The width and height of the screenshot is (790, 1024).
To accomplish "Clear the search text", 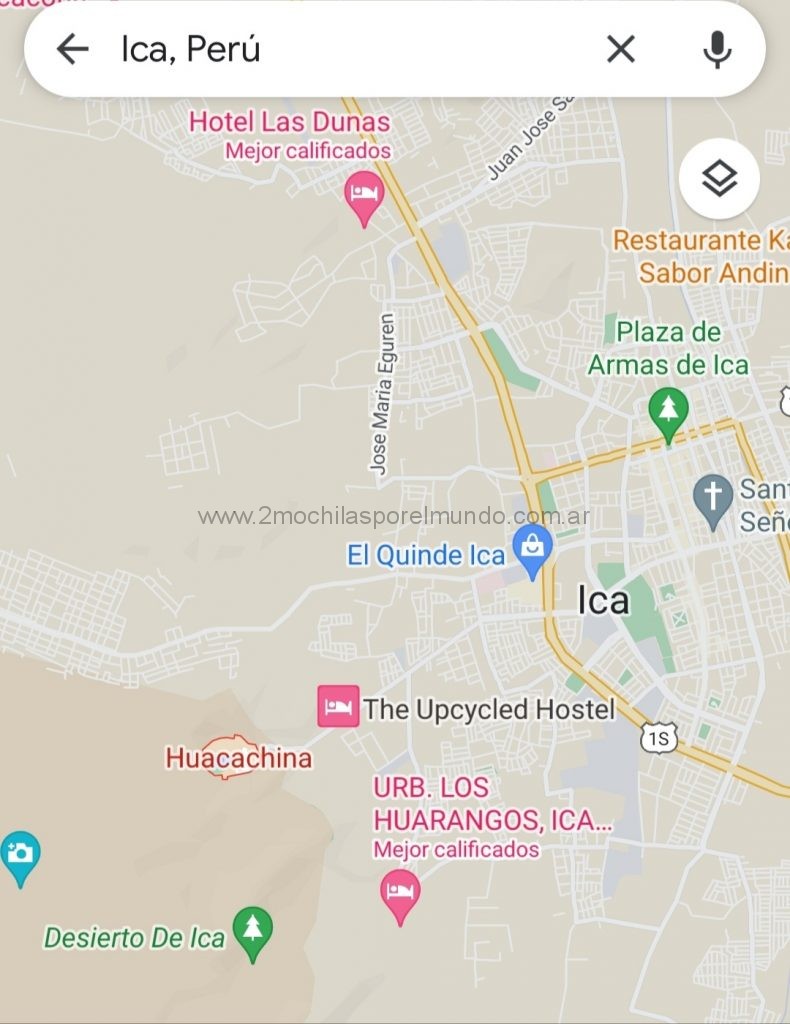I will [x=621, y=49].
